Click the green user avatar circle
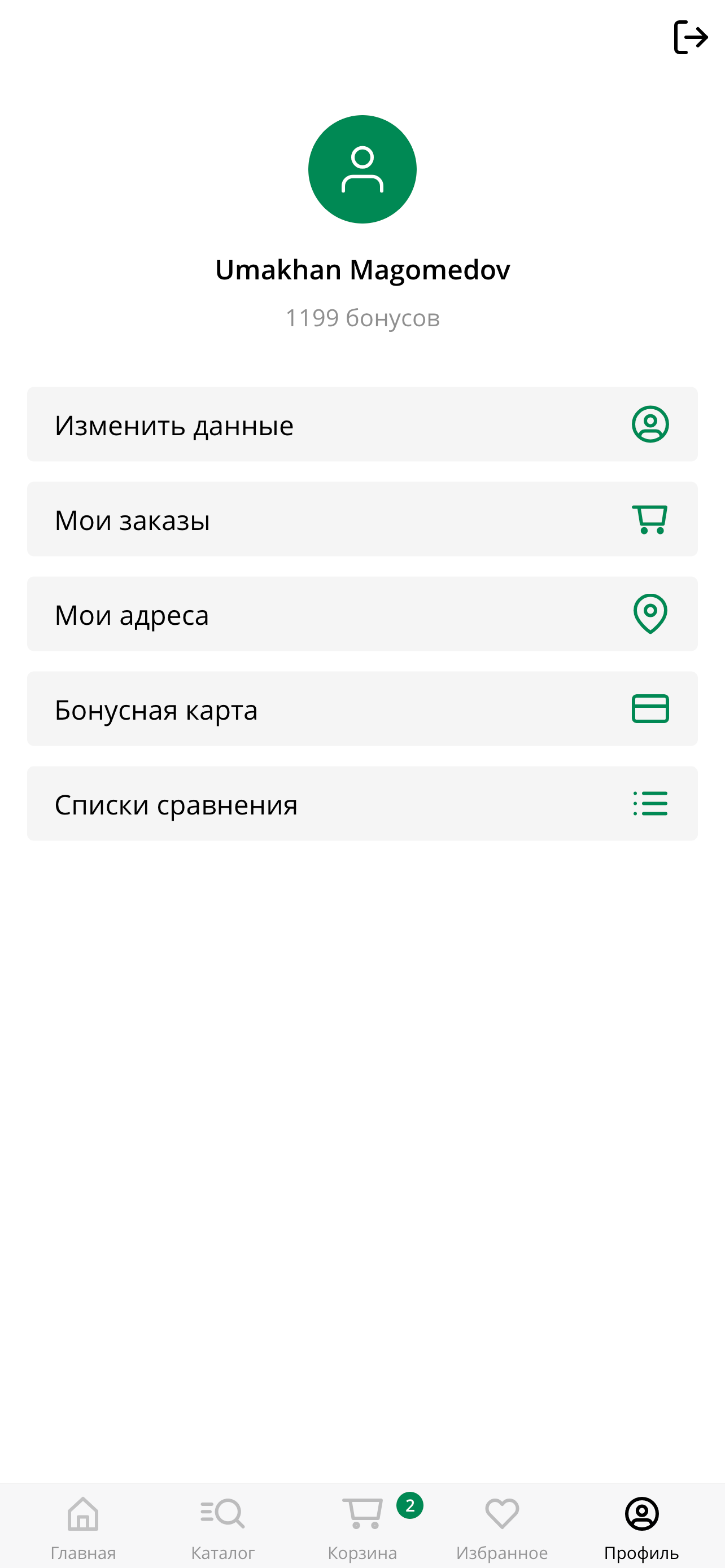Viewport: 725px width, 1568px height. coord(362,169)
